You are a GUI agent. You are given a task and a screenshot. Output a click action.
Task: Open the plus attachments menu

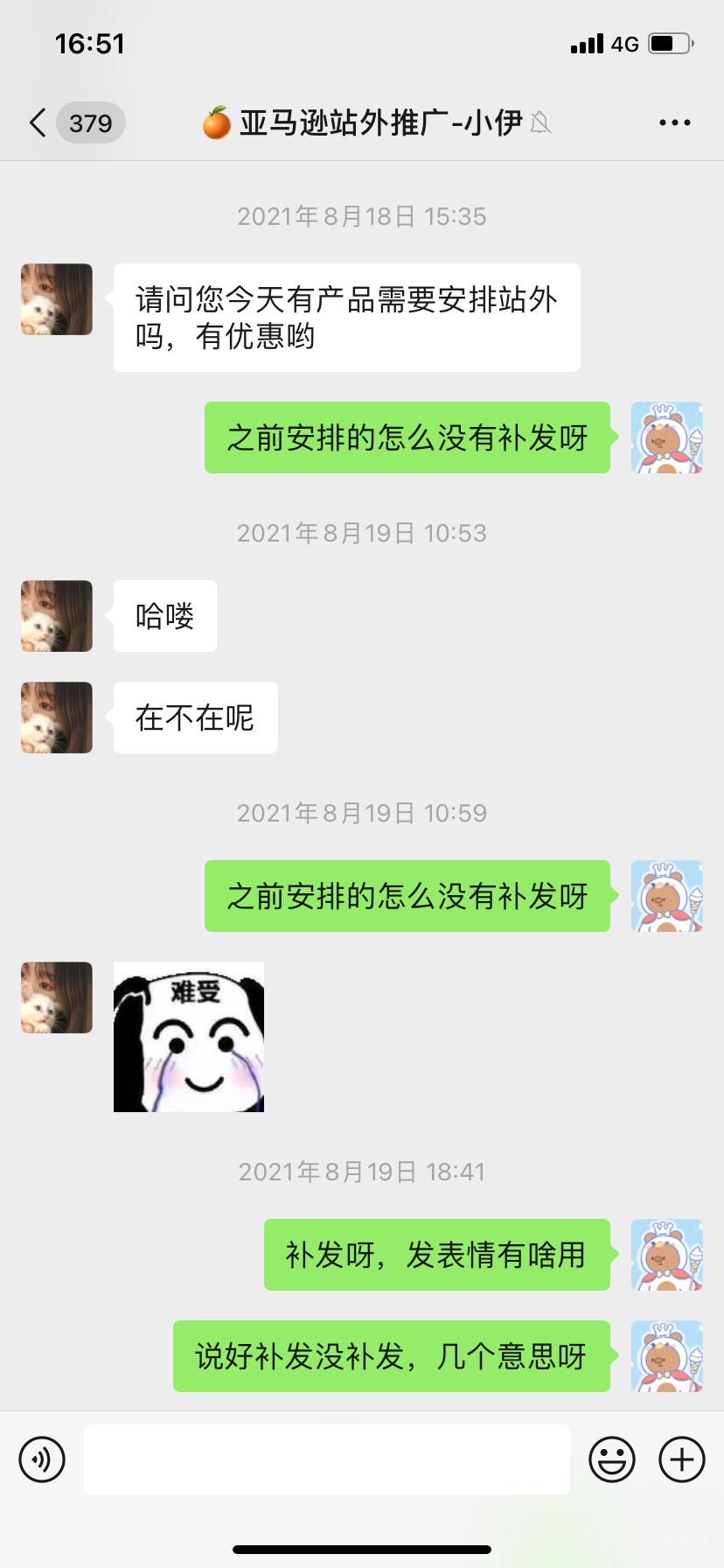[682, 1459]
